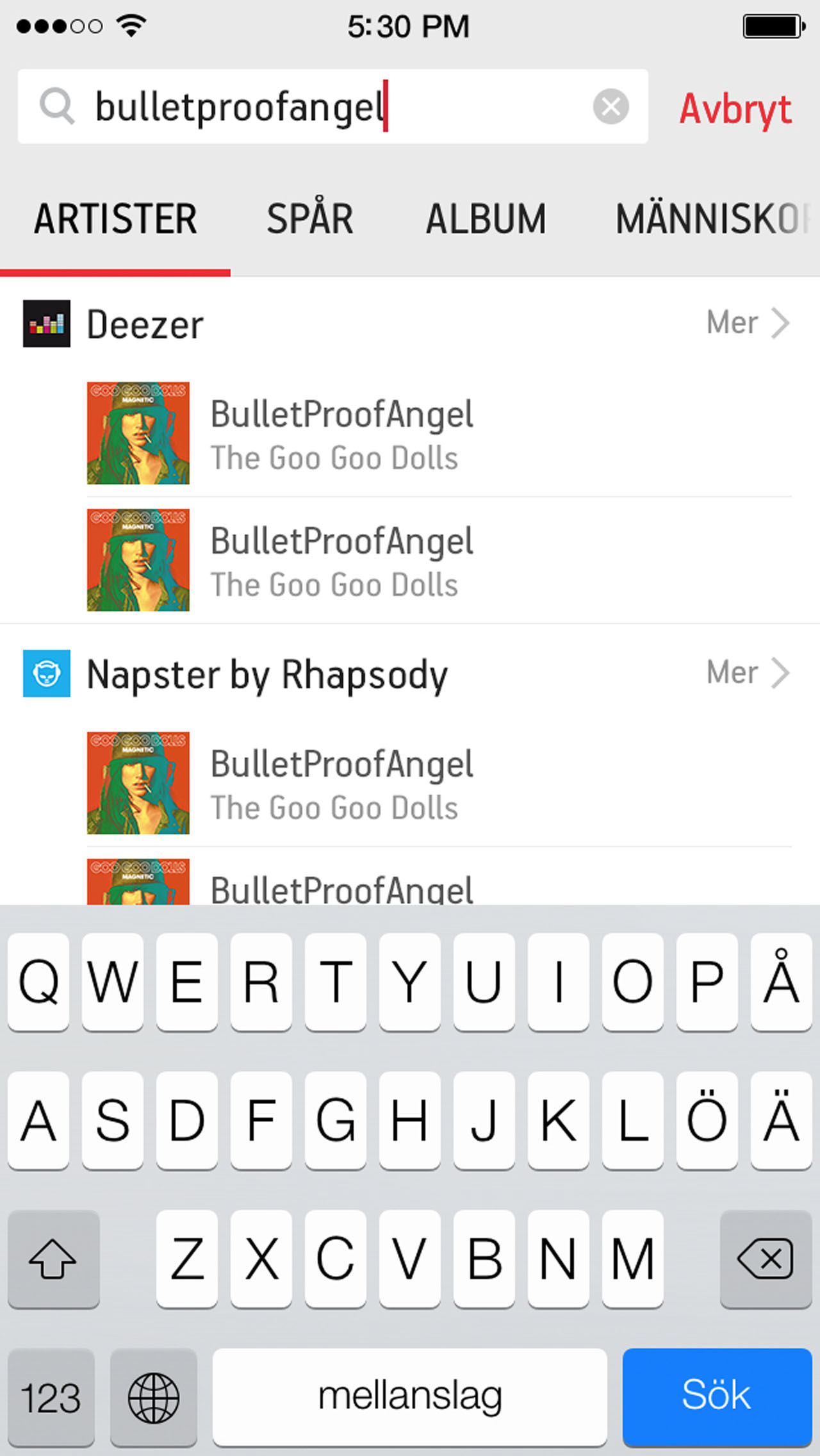820x1456 pixels.
Task: Select the ARTISTER tab
Action: point(115,219)
